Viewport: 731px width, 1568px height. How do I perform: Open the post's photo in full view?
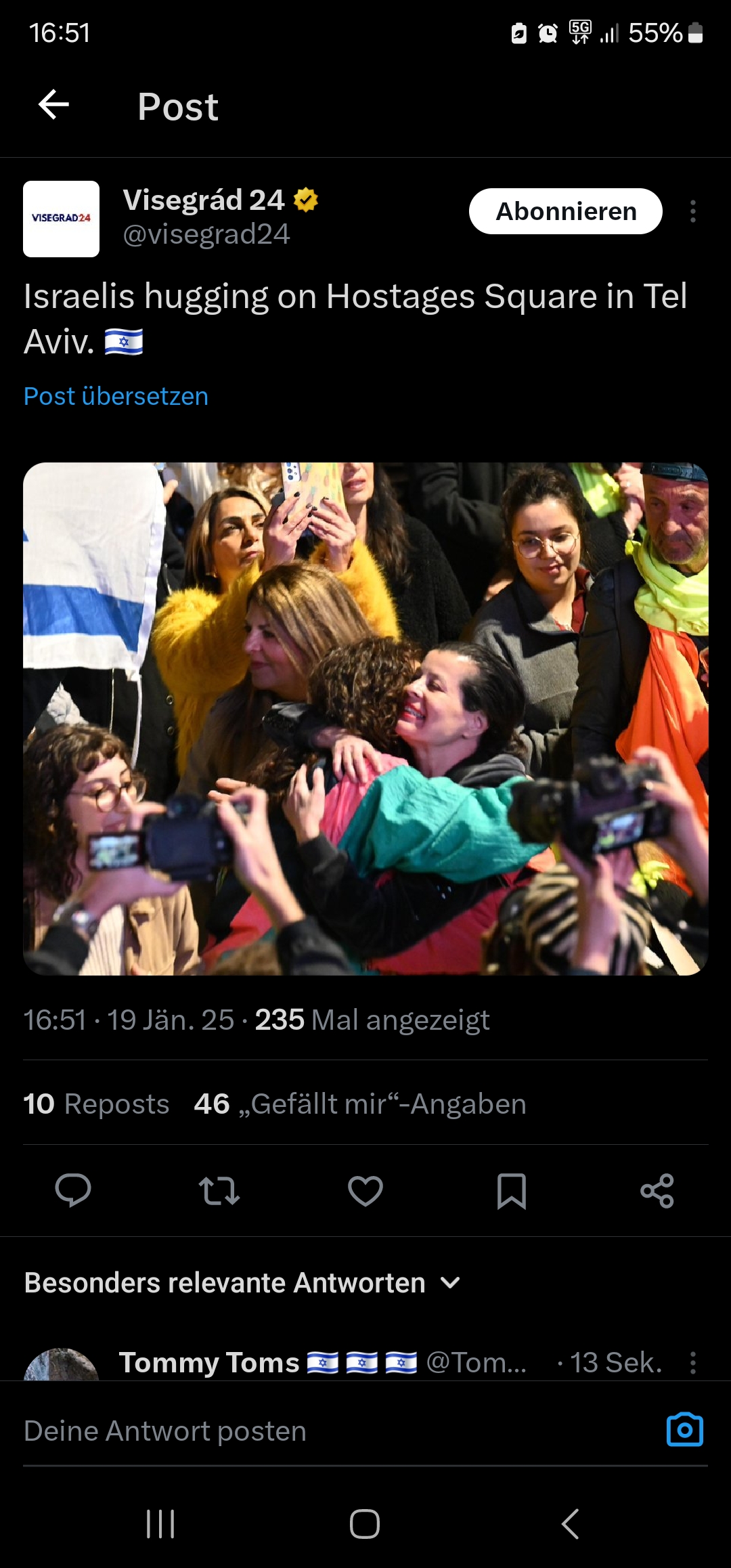pyautogui.click(x=365, y=719)
